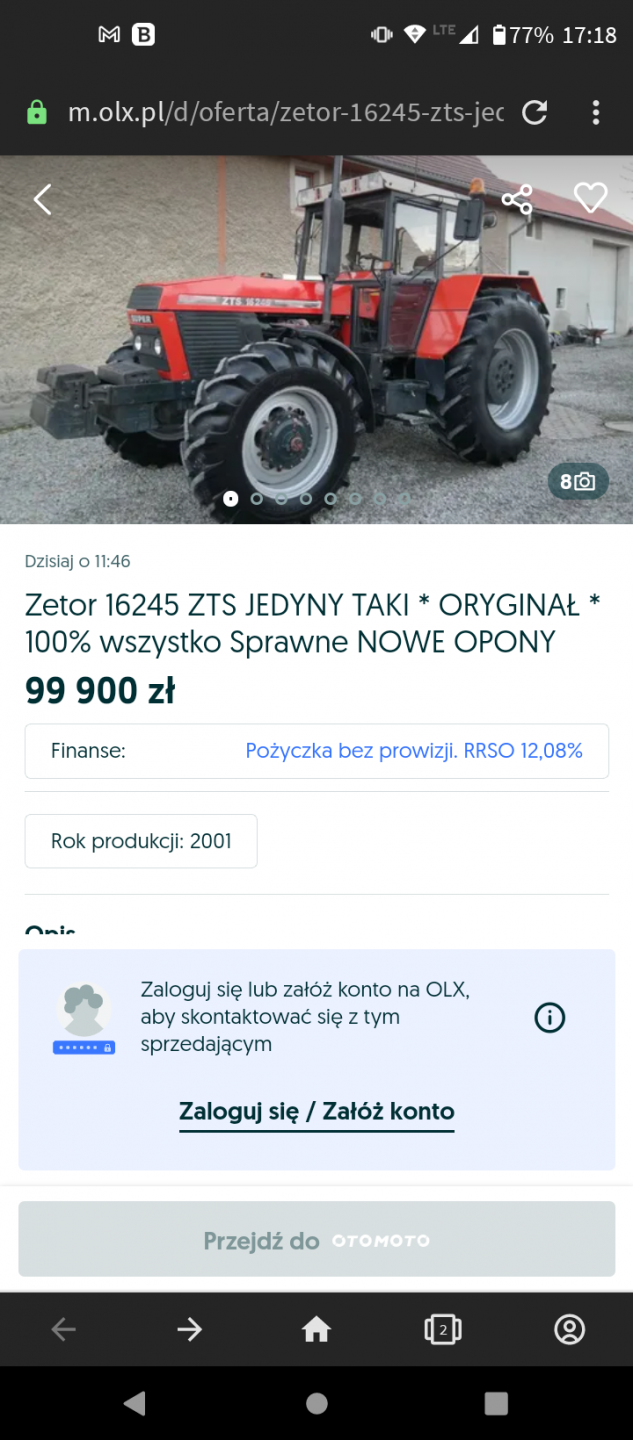Open the info icon in login banner

(550, 1018)
